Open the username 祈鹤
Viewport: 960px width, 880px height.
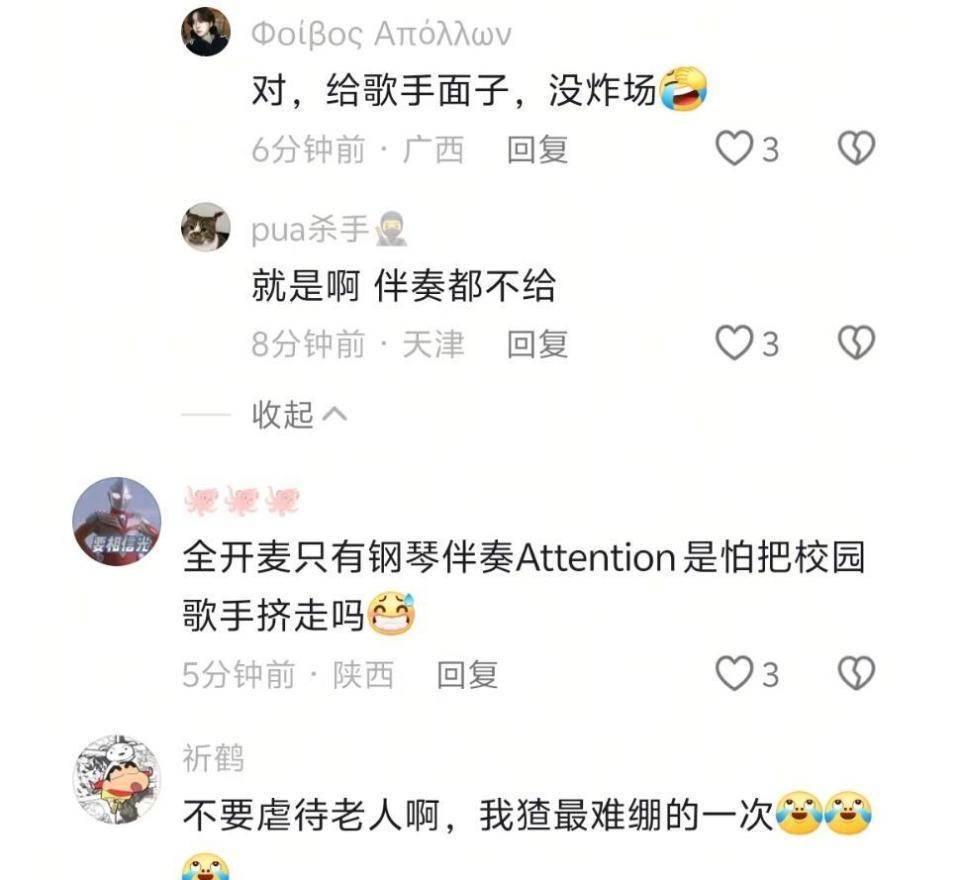point(213,758)
